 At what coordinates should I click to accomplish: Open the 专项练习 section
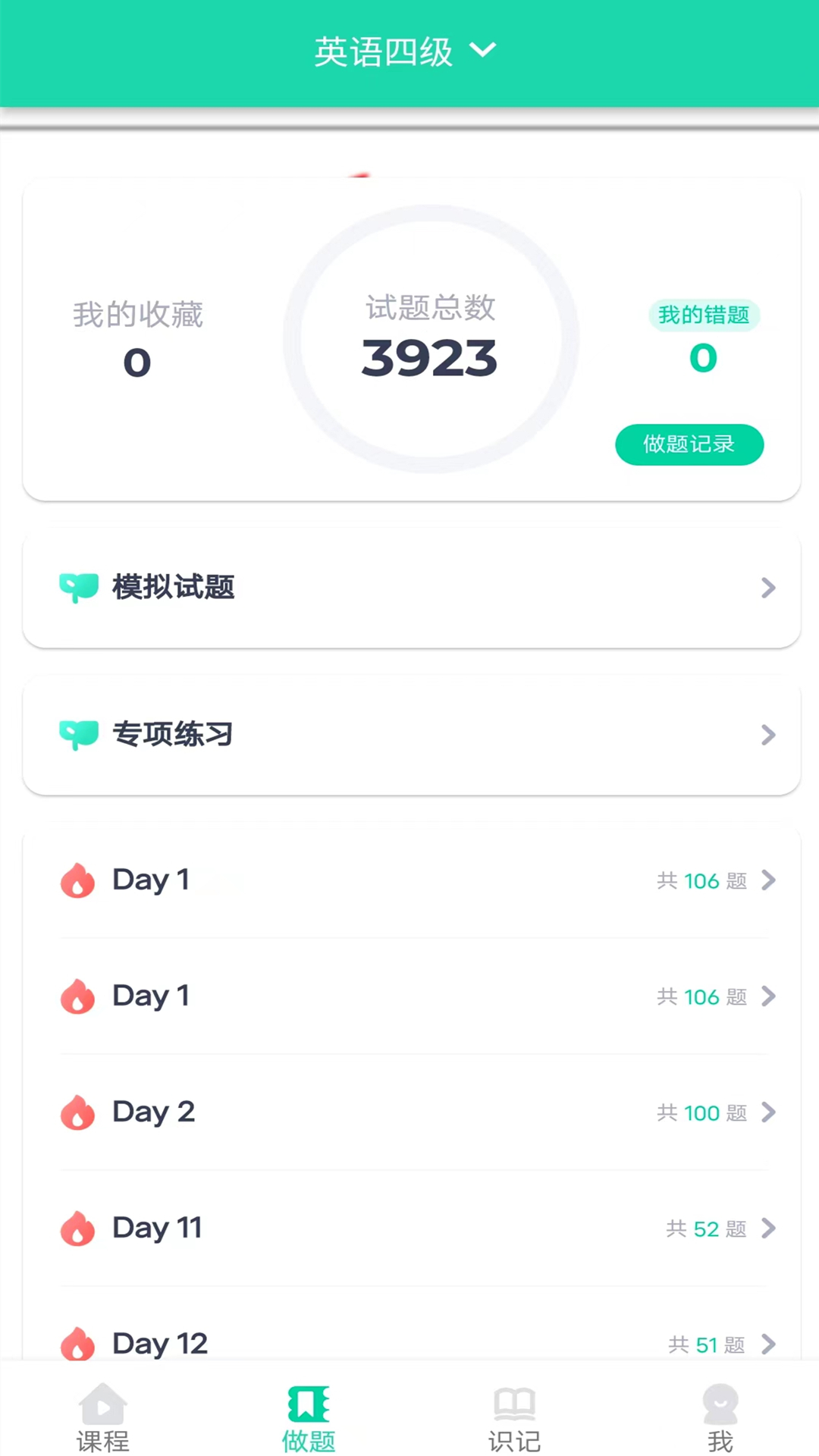pyautogui.click(x=412, y=735)
